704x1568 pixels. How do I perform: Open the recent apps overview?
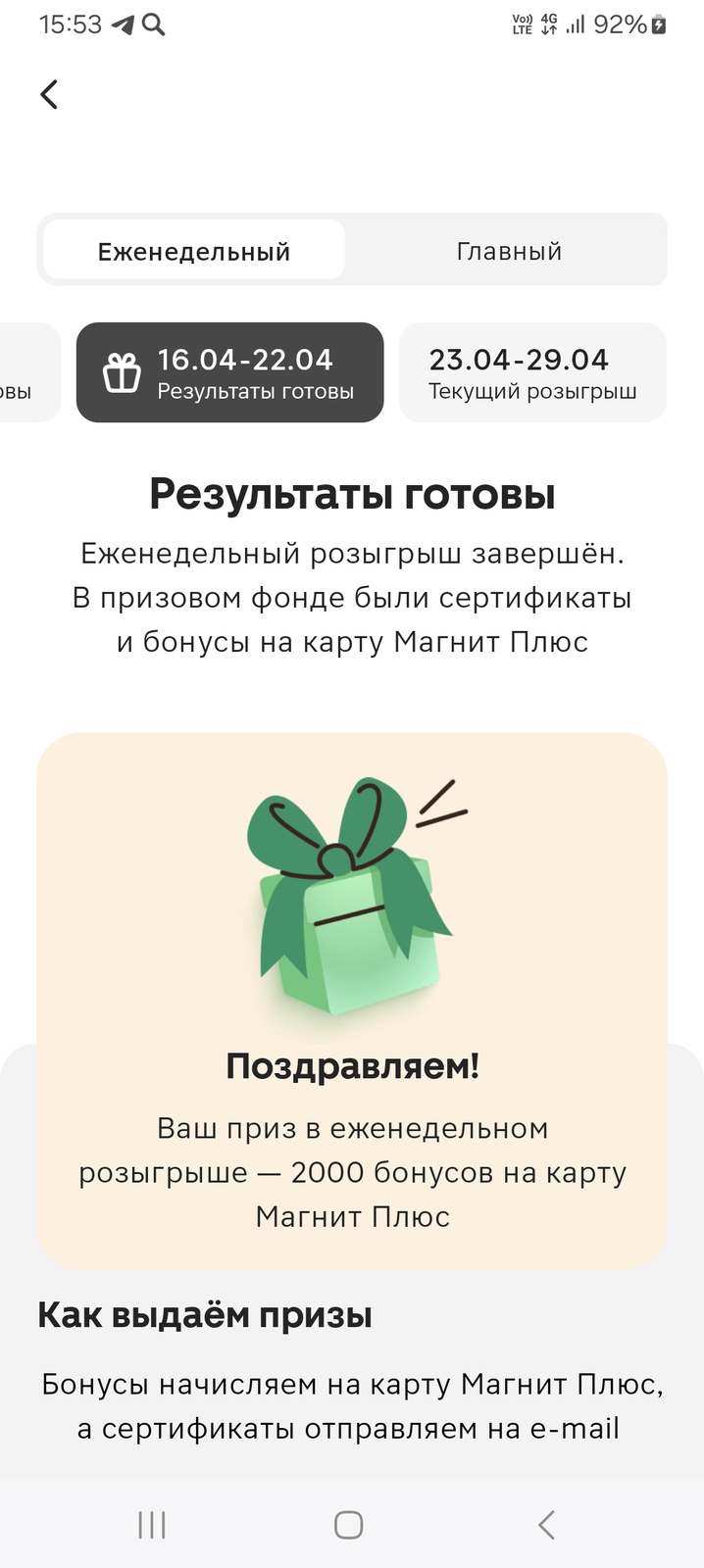point(152,1524)
